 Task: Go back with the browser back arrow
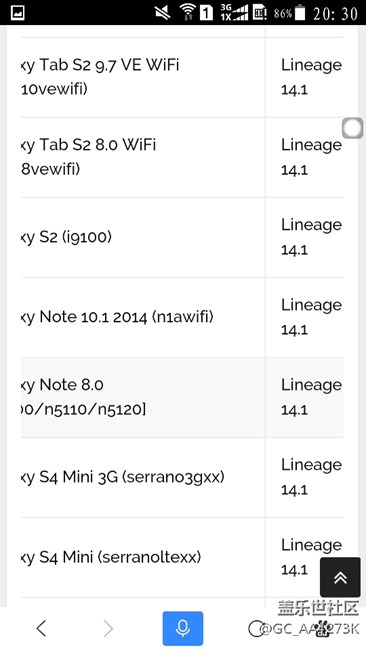pos(41,628)
